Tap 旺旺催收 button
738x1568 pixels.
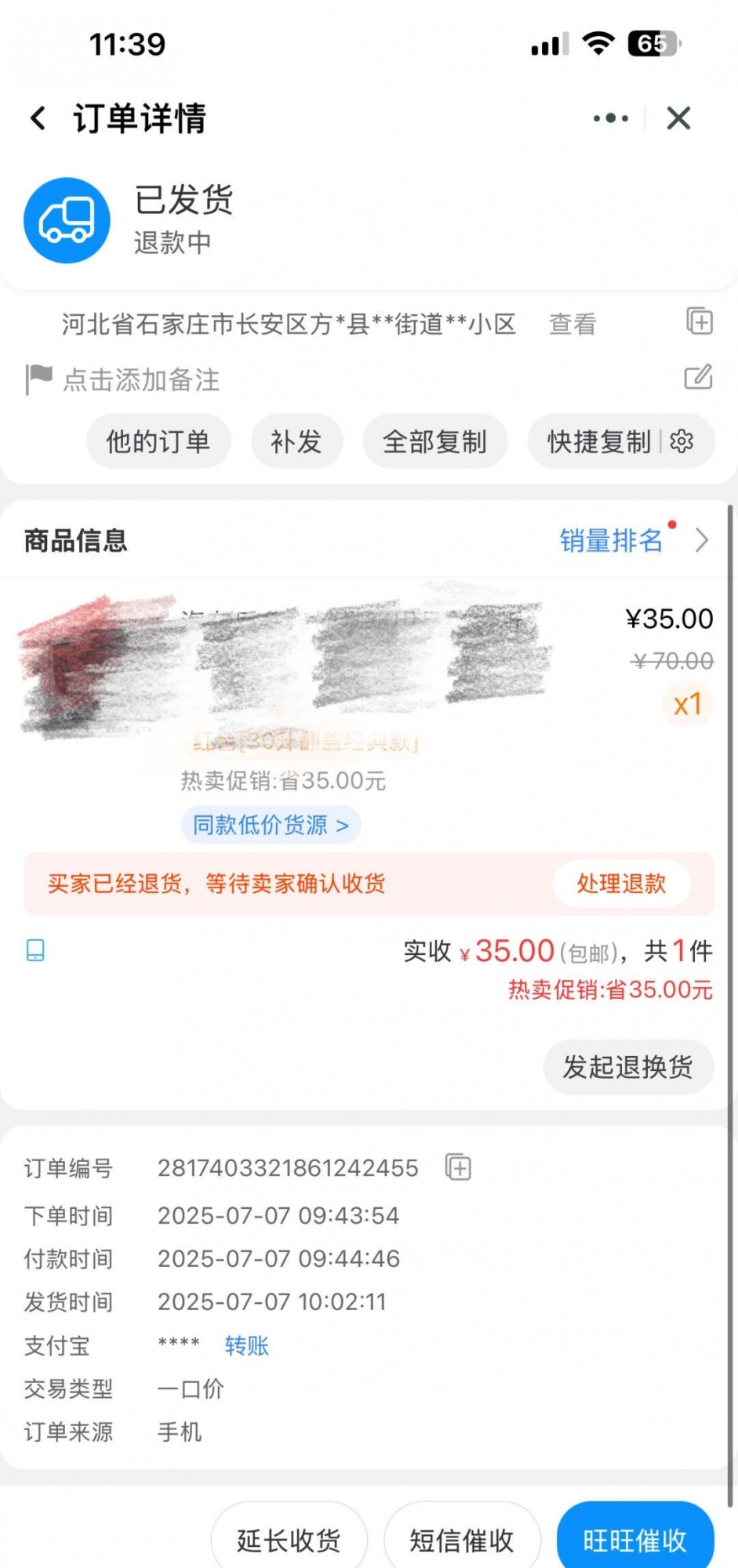tap(634, 1540)
